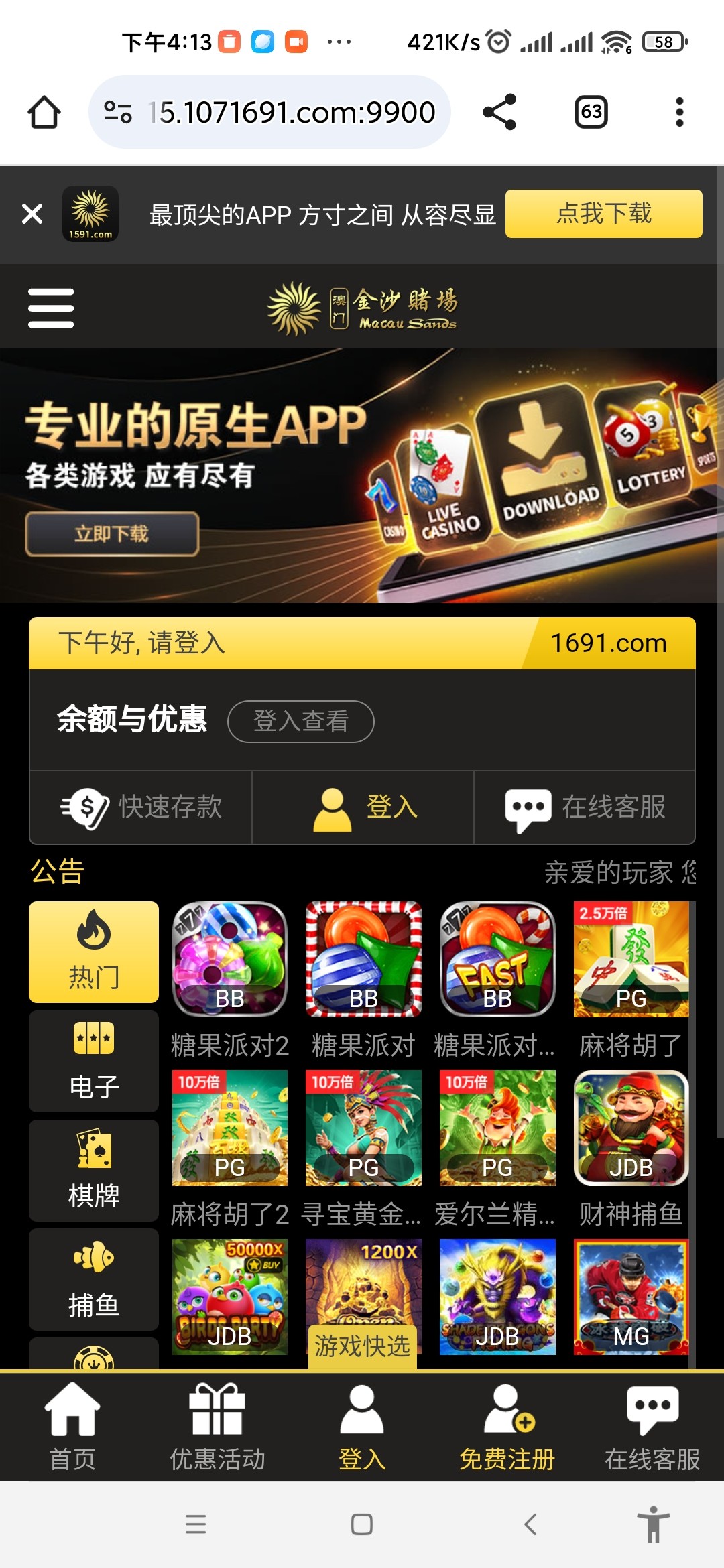Open 快速存款 quick deposit
The image size is (724, 1568).
[141, 807]
